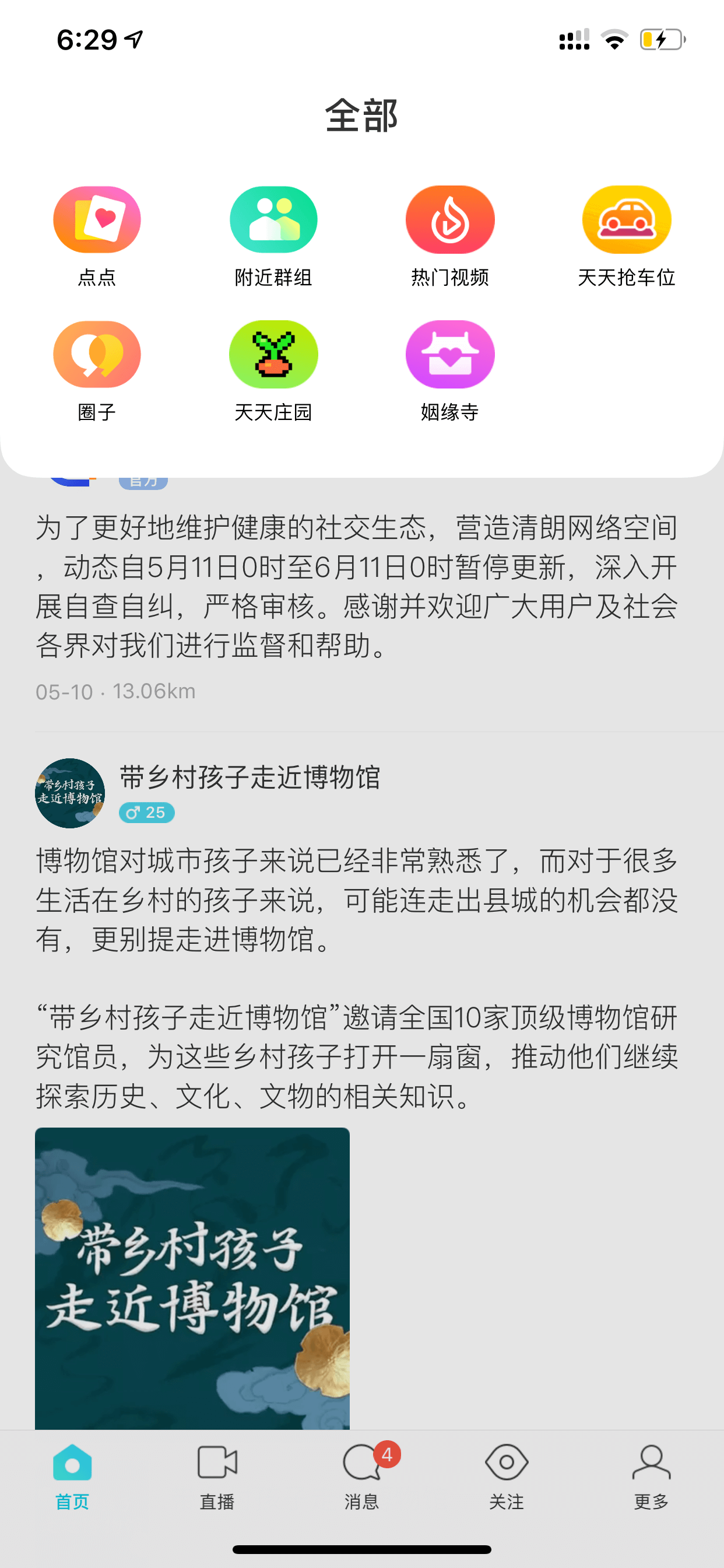Open the 点点 feature

pos(97,236)
